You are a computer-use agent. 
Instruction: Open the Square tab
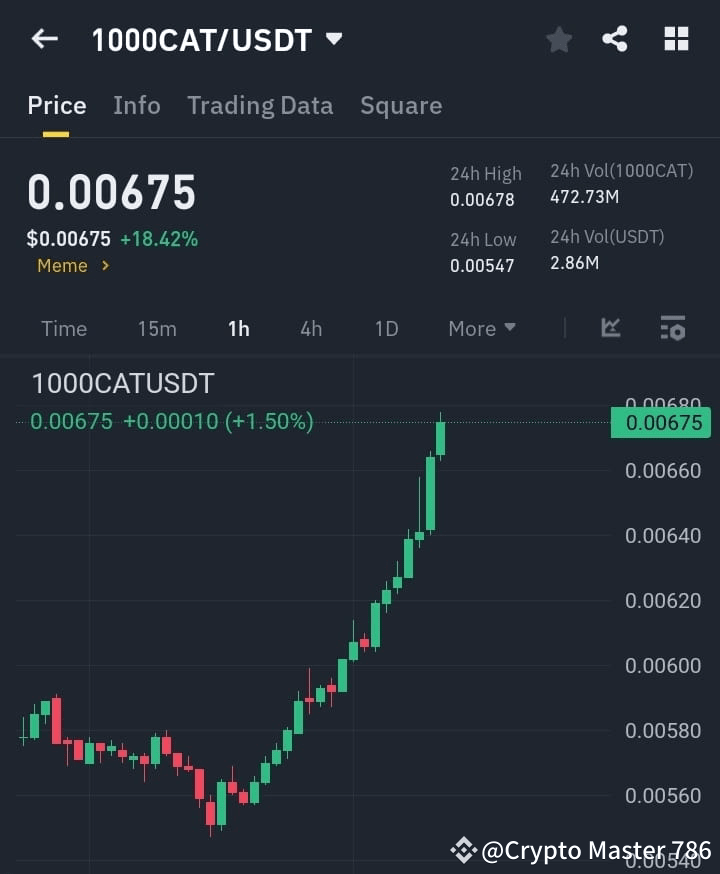pyautogui.click(x=401, y=105)
